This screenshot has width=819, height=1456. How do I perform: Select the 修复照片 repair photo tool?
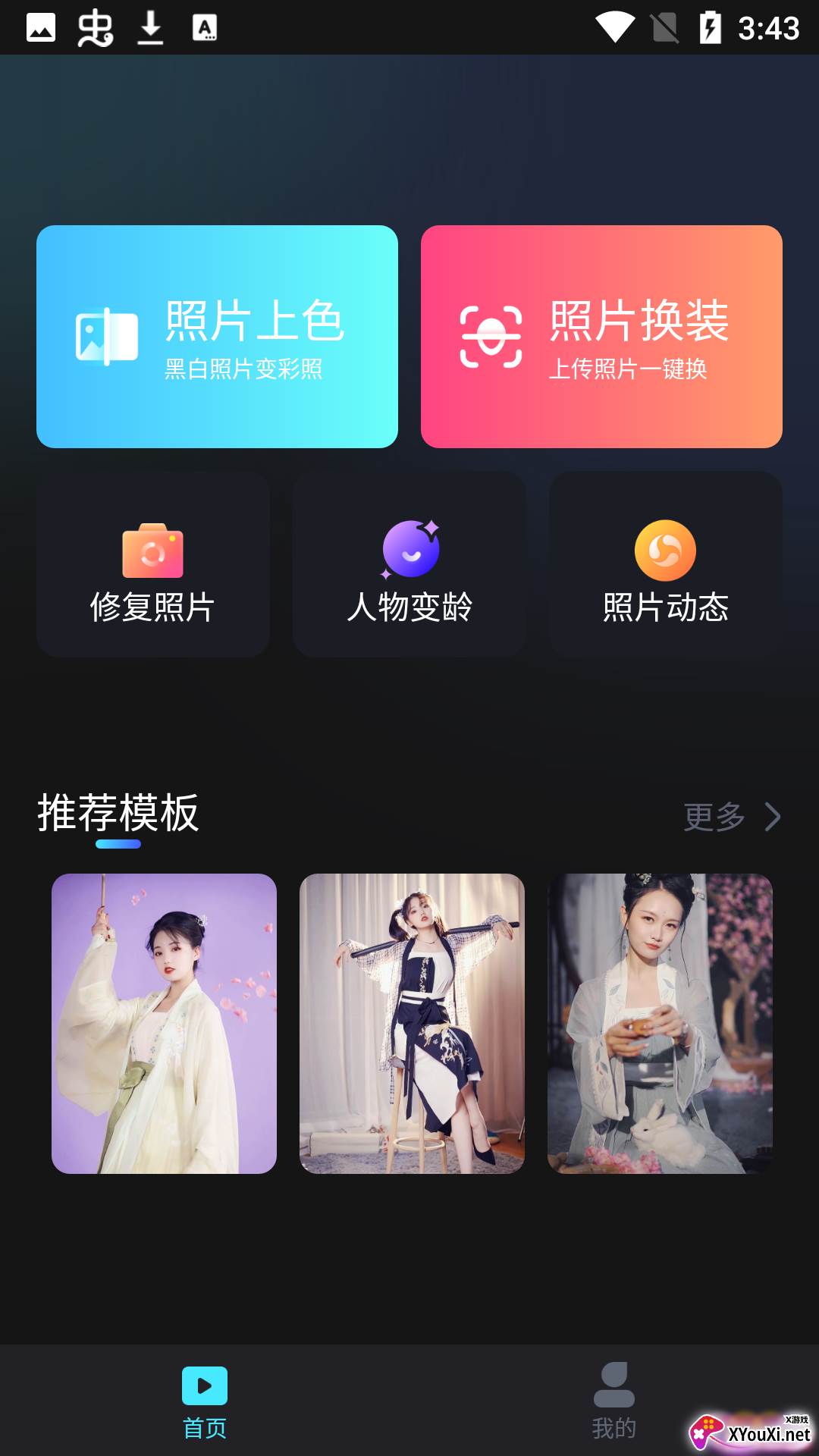point(152,565)
